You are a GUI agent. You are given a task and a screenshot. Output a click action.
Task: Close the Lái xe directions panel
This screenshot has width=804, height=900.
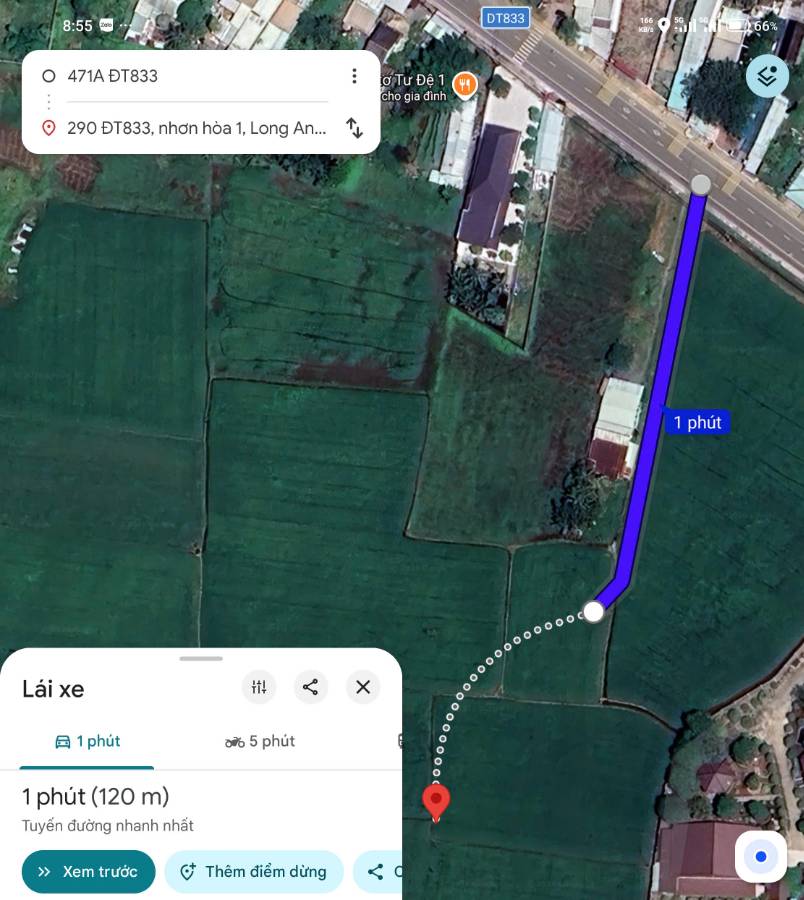(x=363, y=686)
